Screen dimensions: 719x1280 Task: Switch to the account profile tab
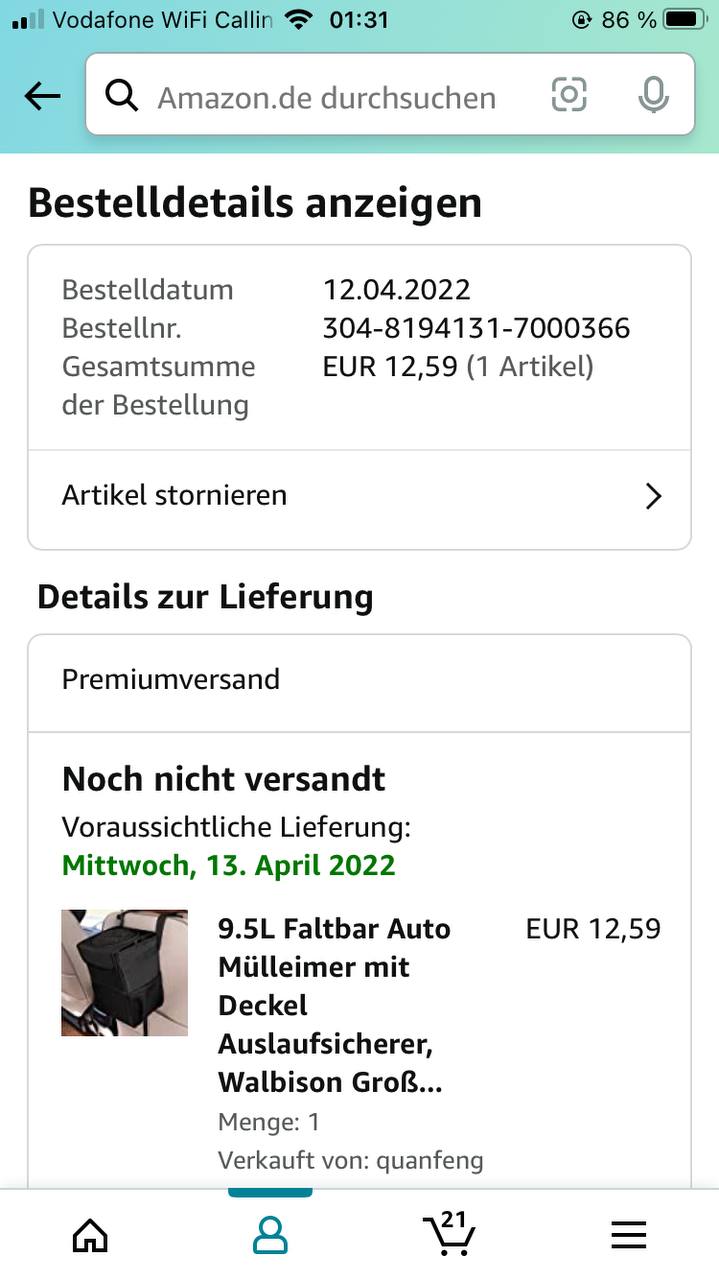(270, 1236)
